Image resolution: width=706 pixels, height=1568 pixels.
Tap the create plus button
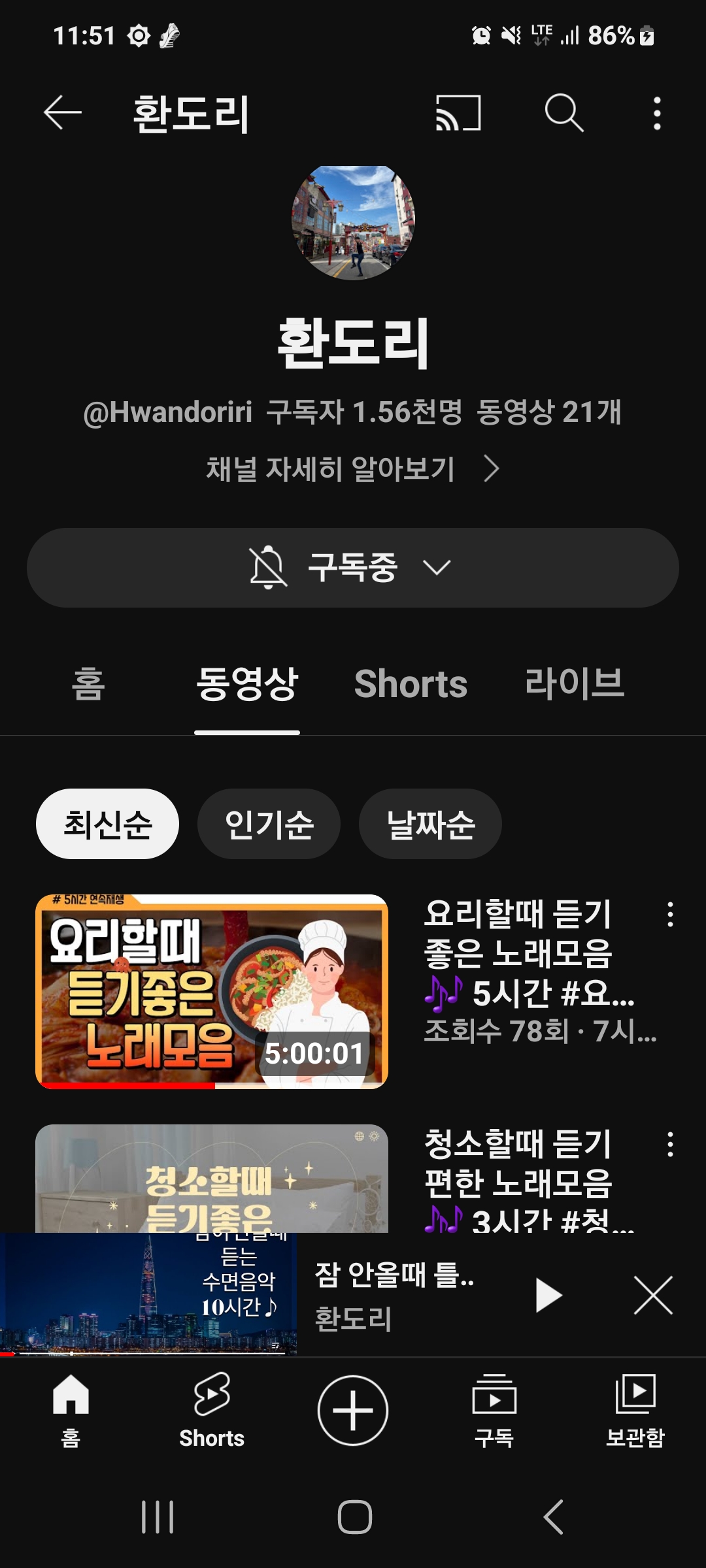(x=353, y=1410)
